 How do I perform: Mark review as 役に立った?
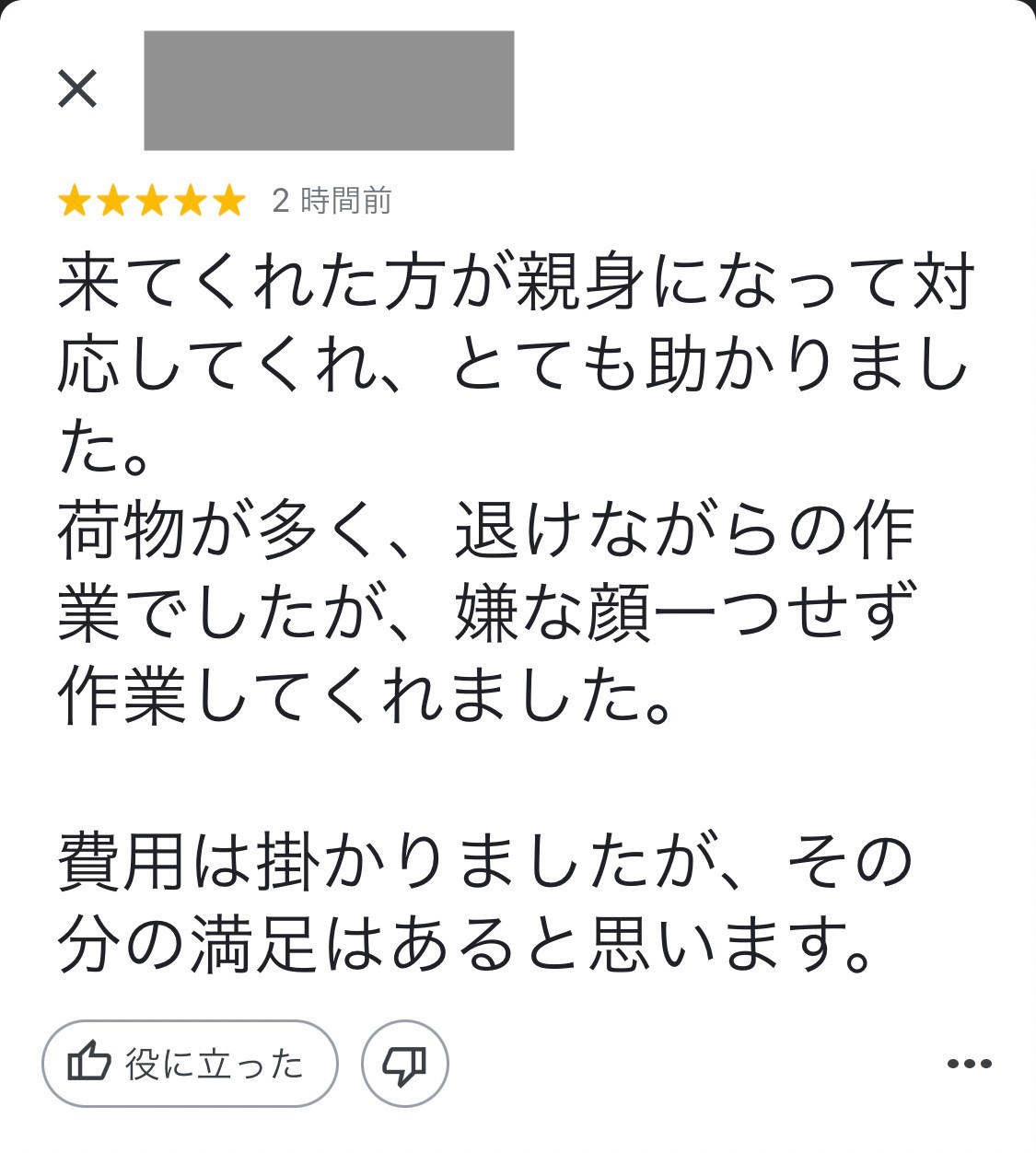click(x=190, y=1064)
